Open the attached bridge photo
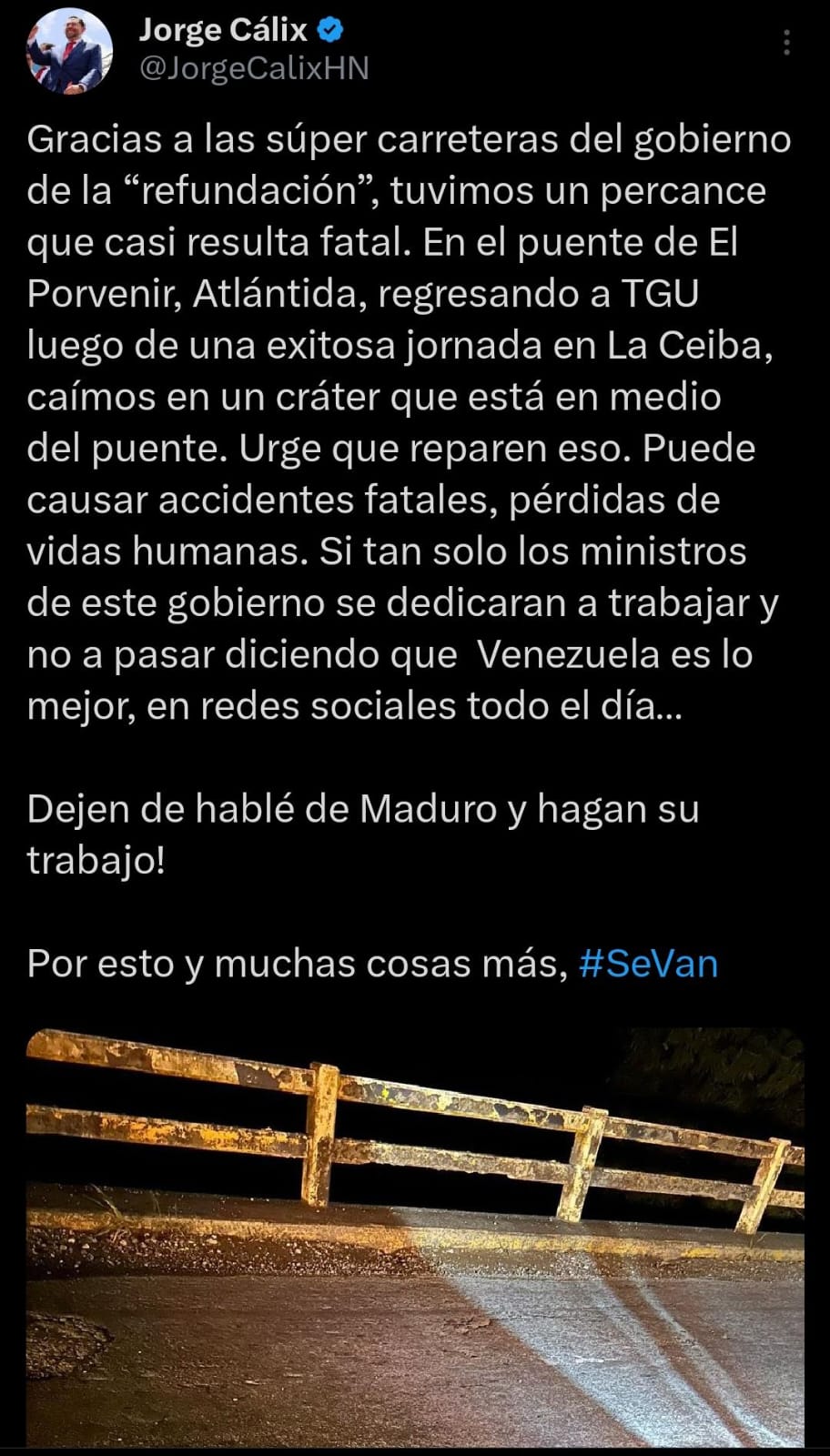 415,1238
